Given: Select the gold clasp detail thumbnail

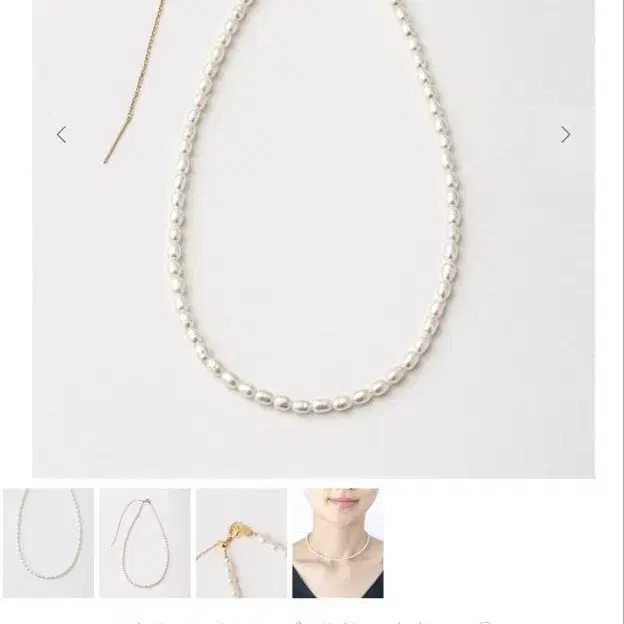Looking at the screenshot, I should point(241,543).
